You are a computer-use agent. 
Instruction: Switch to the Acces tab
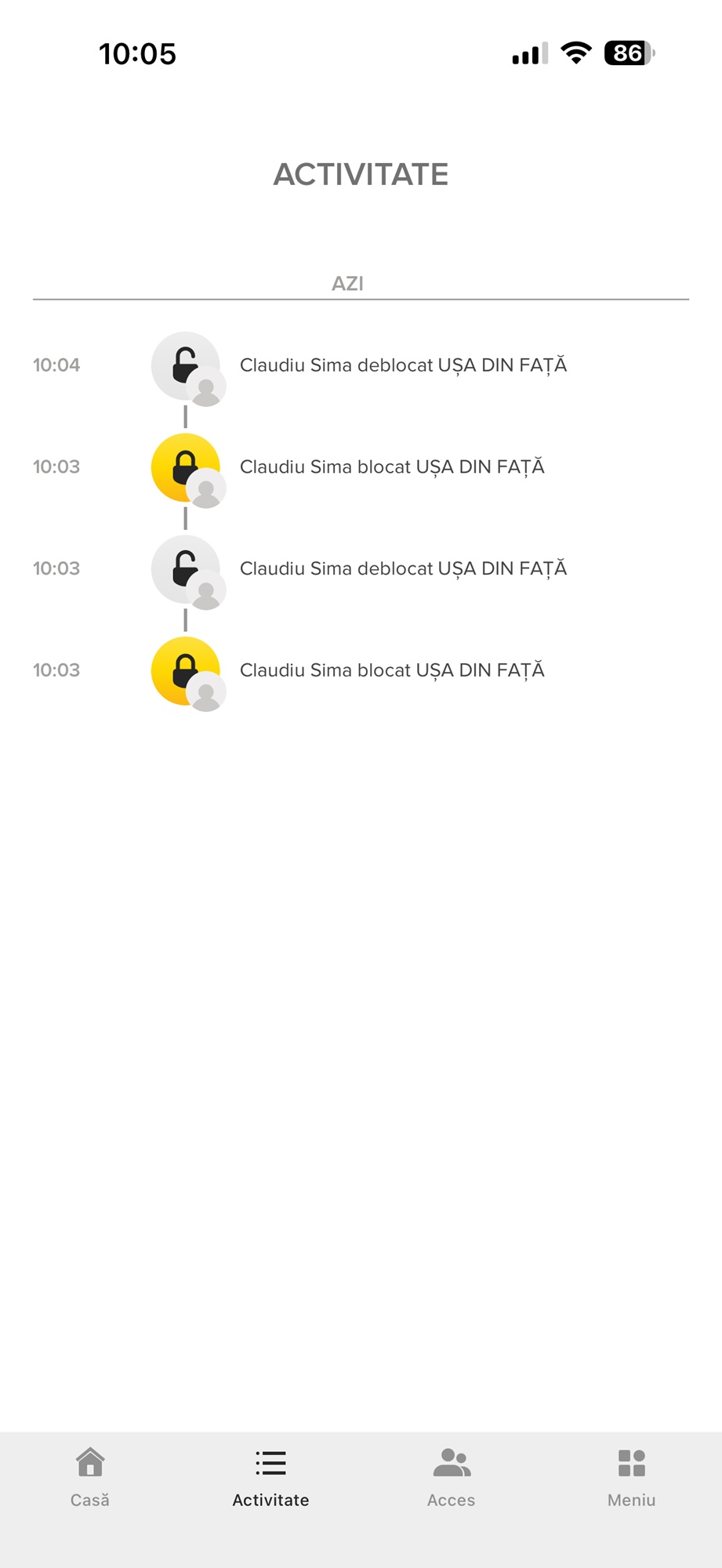point(452,1477)
